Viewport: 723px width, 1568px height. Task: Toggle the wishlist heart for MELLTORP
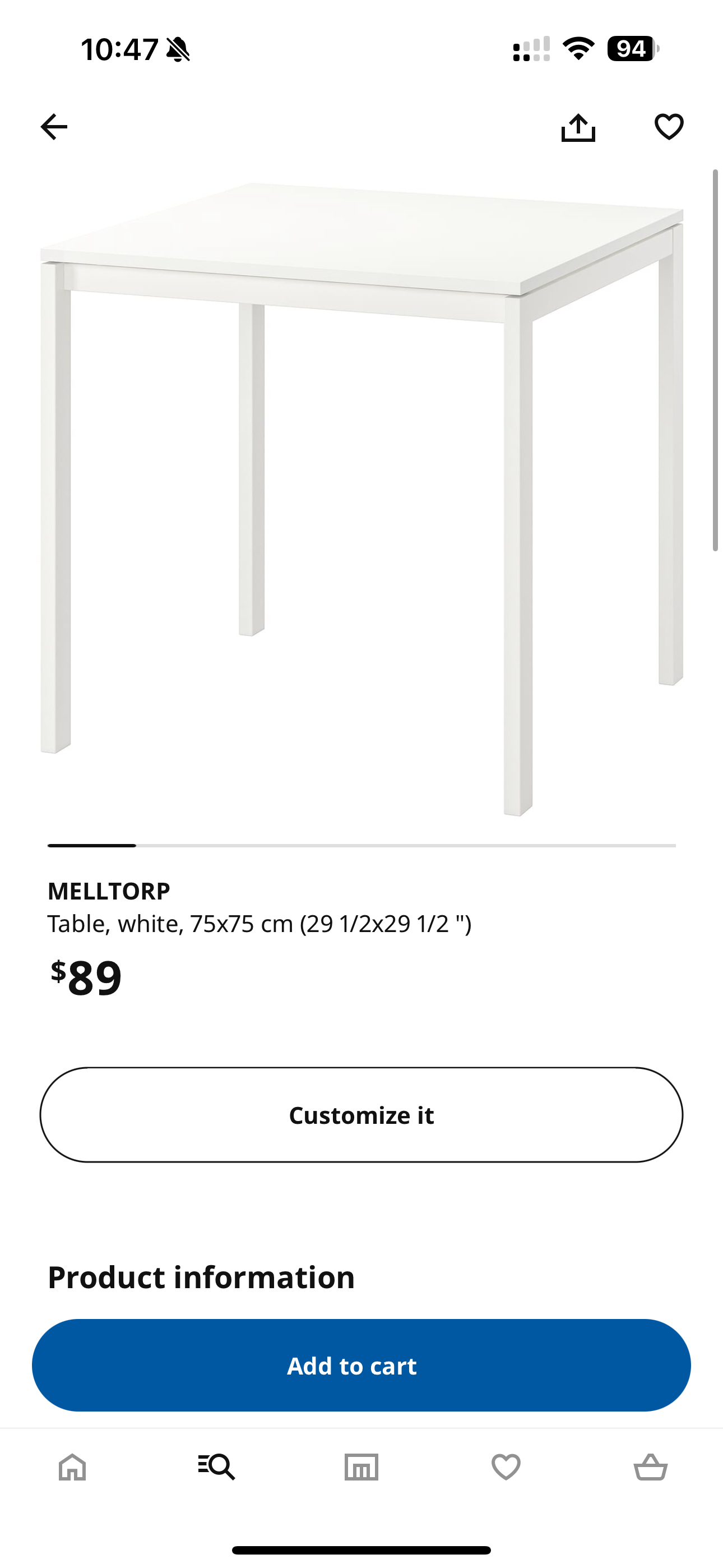coord(668,127)
